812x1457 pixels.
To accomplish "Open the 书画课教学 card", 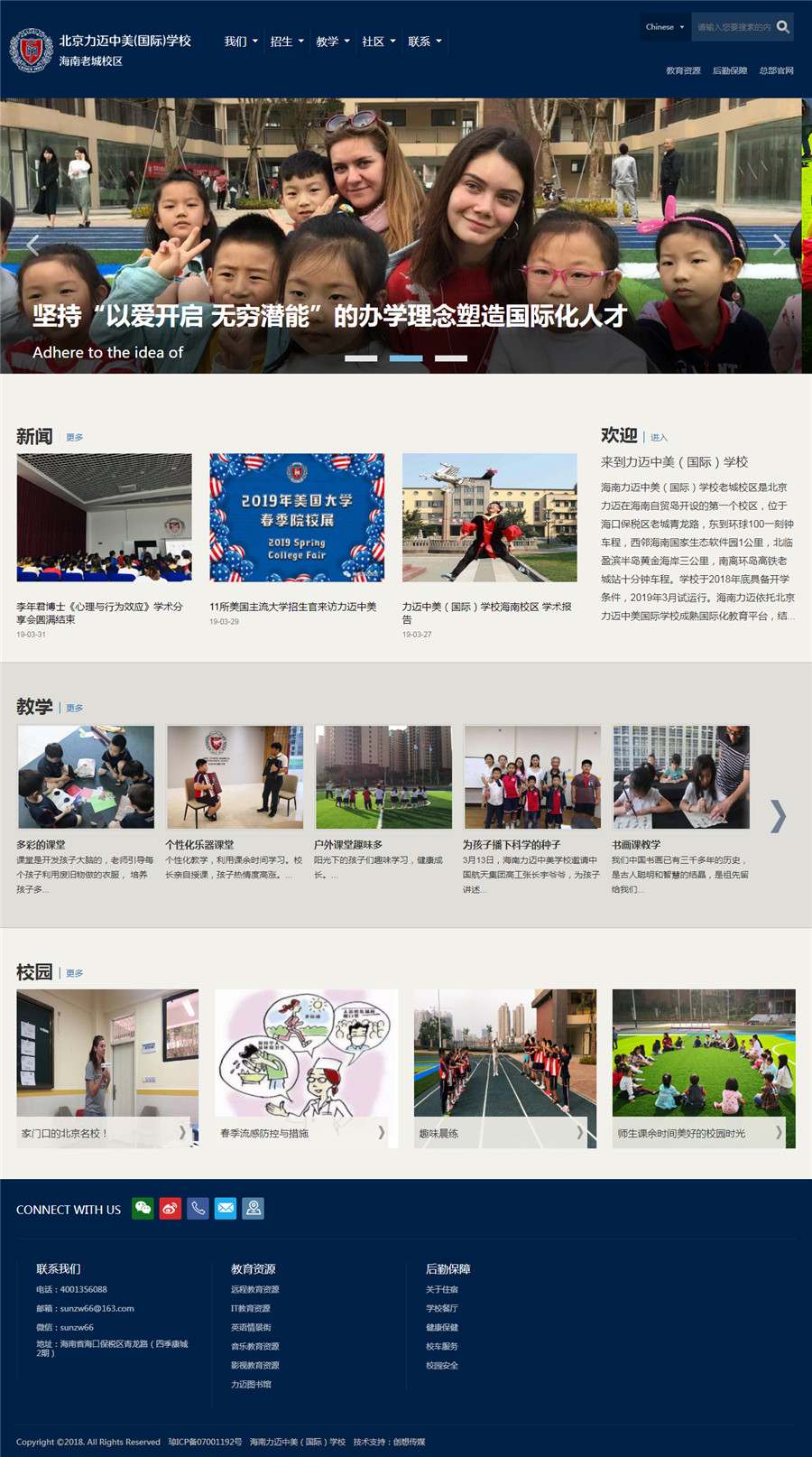I will 681,777.
